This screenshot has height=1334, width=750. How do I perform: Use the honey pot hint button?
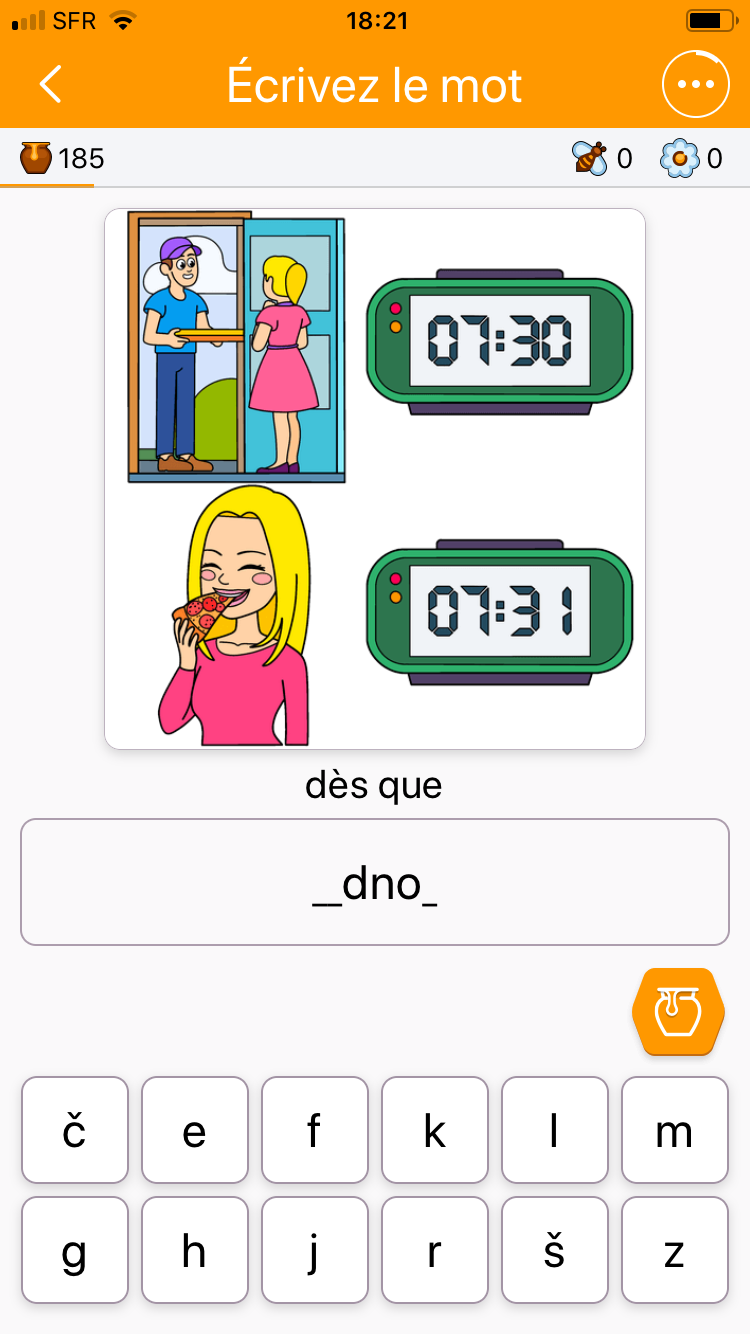(678, 1012)
